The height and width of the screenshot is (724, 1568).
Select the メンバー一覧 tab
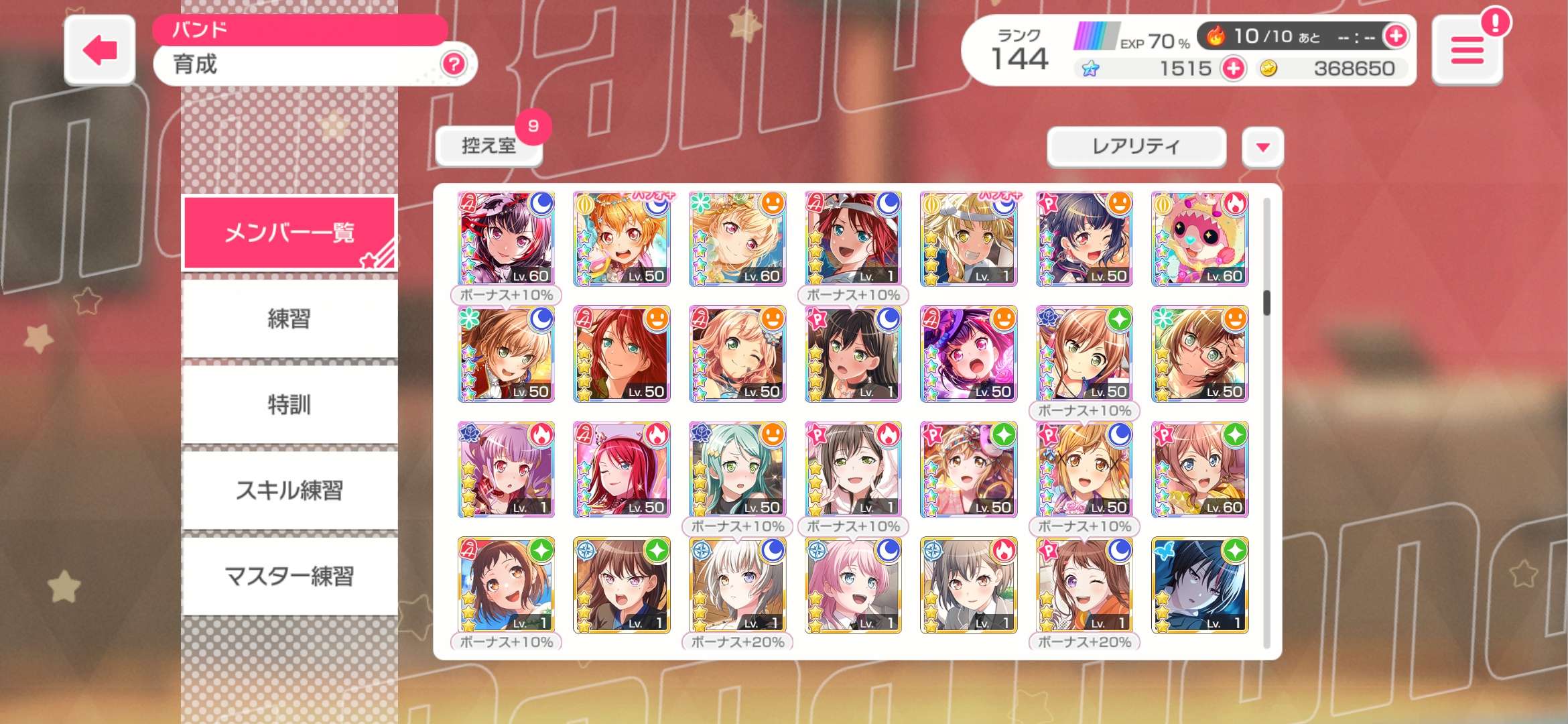tap(289, 233)
